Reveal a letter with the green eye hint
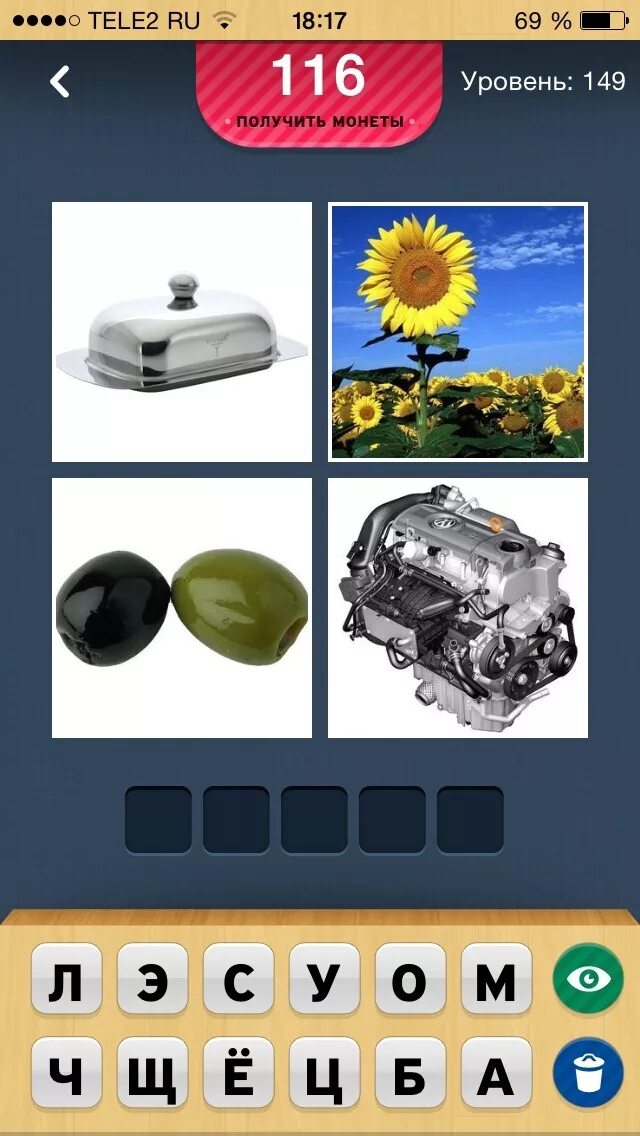The width and height of the screenshot is (640, 1136). (x=588, y=978)
